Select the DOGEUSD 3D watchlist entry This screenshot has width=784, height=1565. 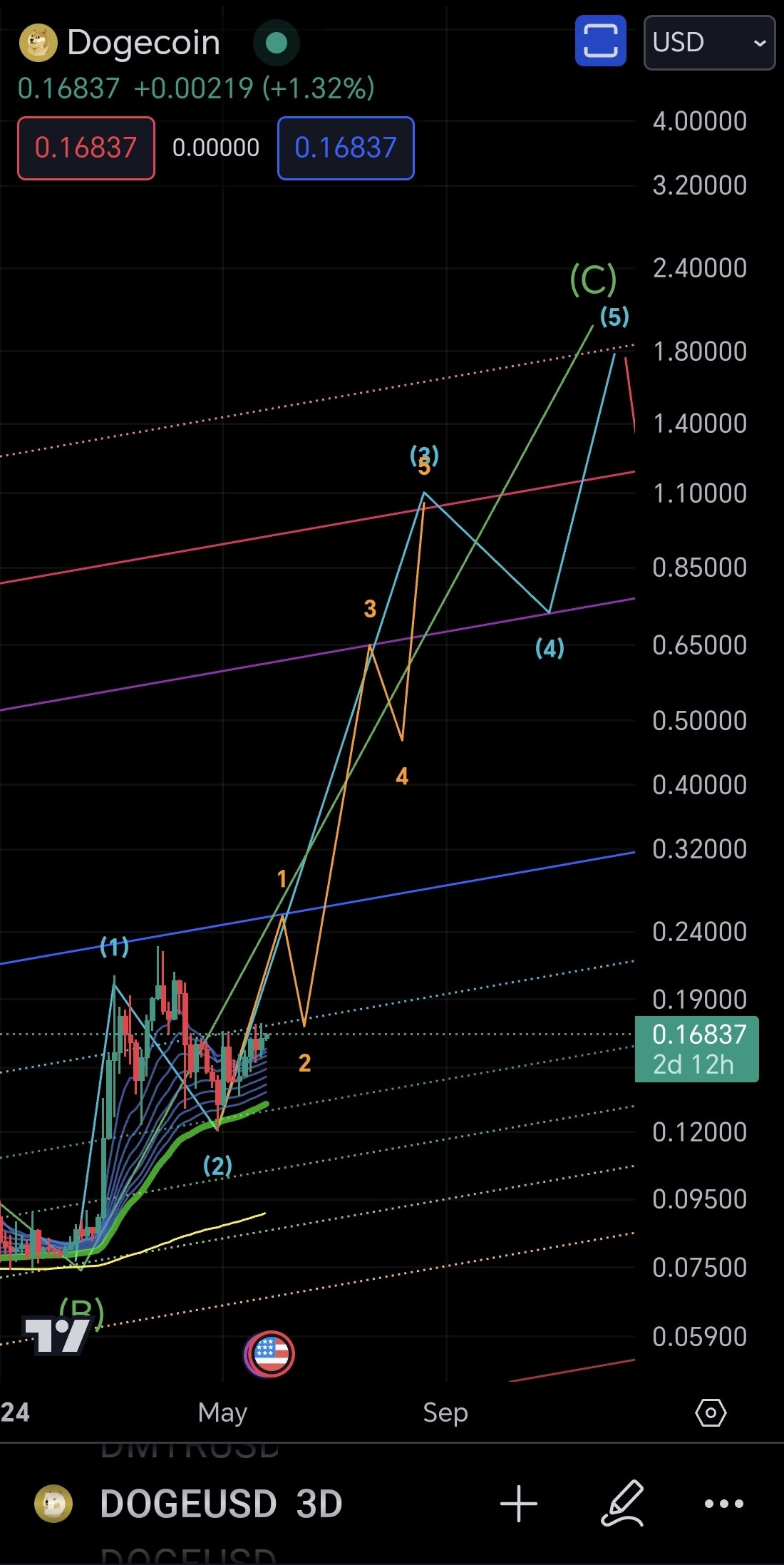(221, 1504)
